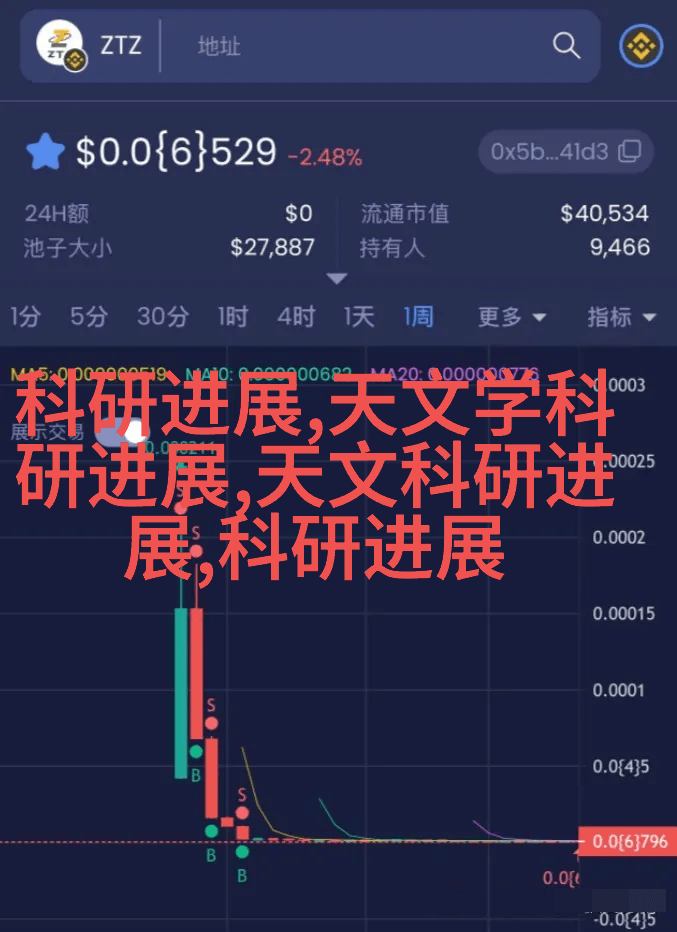
Task: Collapse the token stats panel arrow
Action: [337, 279]
